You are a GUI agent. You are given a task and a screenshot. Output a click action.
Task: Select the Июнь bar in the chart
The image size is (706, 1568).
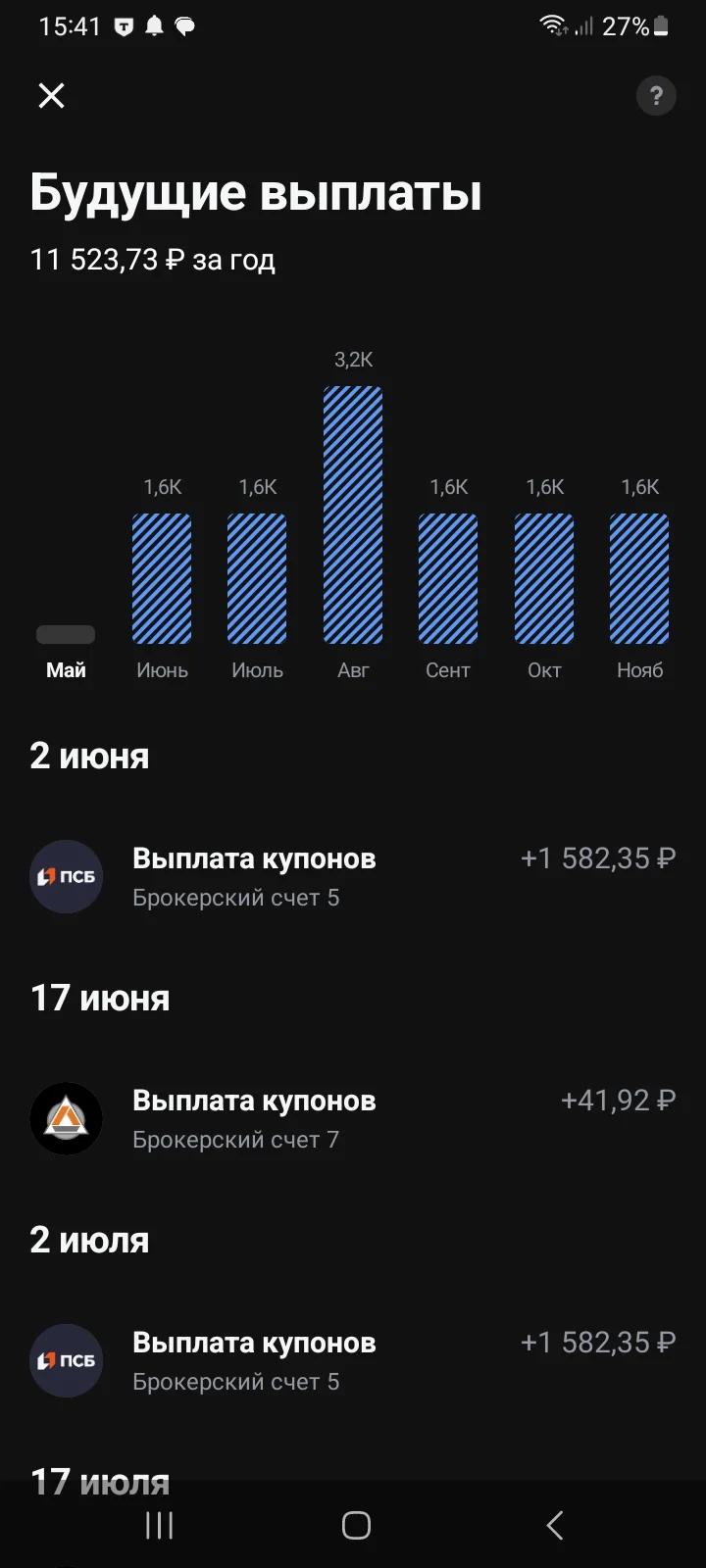pos(162,578)
